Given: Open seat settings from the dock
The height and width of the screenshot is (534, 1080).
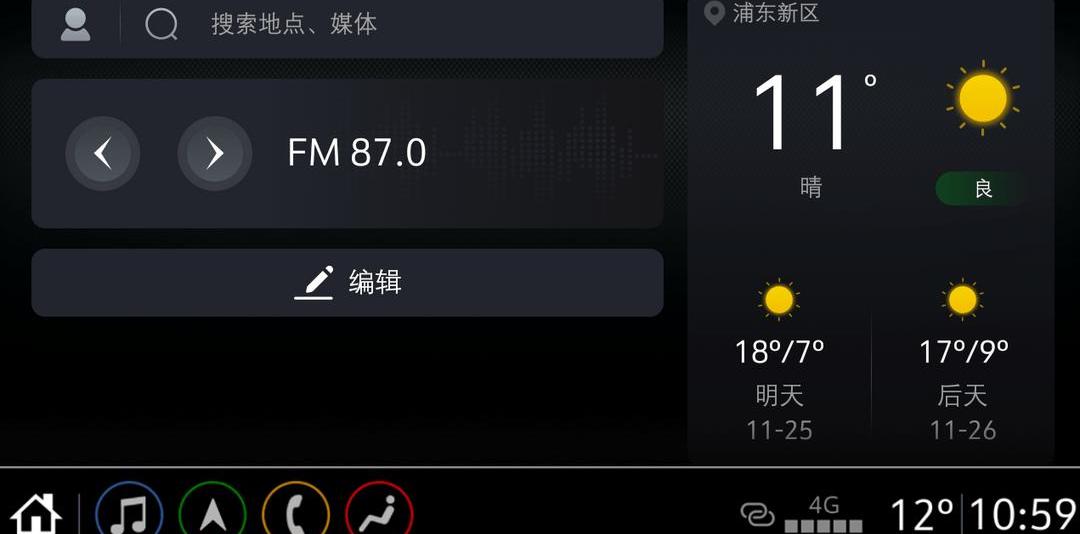Looking at the screenshot, I should [379, 514].
